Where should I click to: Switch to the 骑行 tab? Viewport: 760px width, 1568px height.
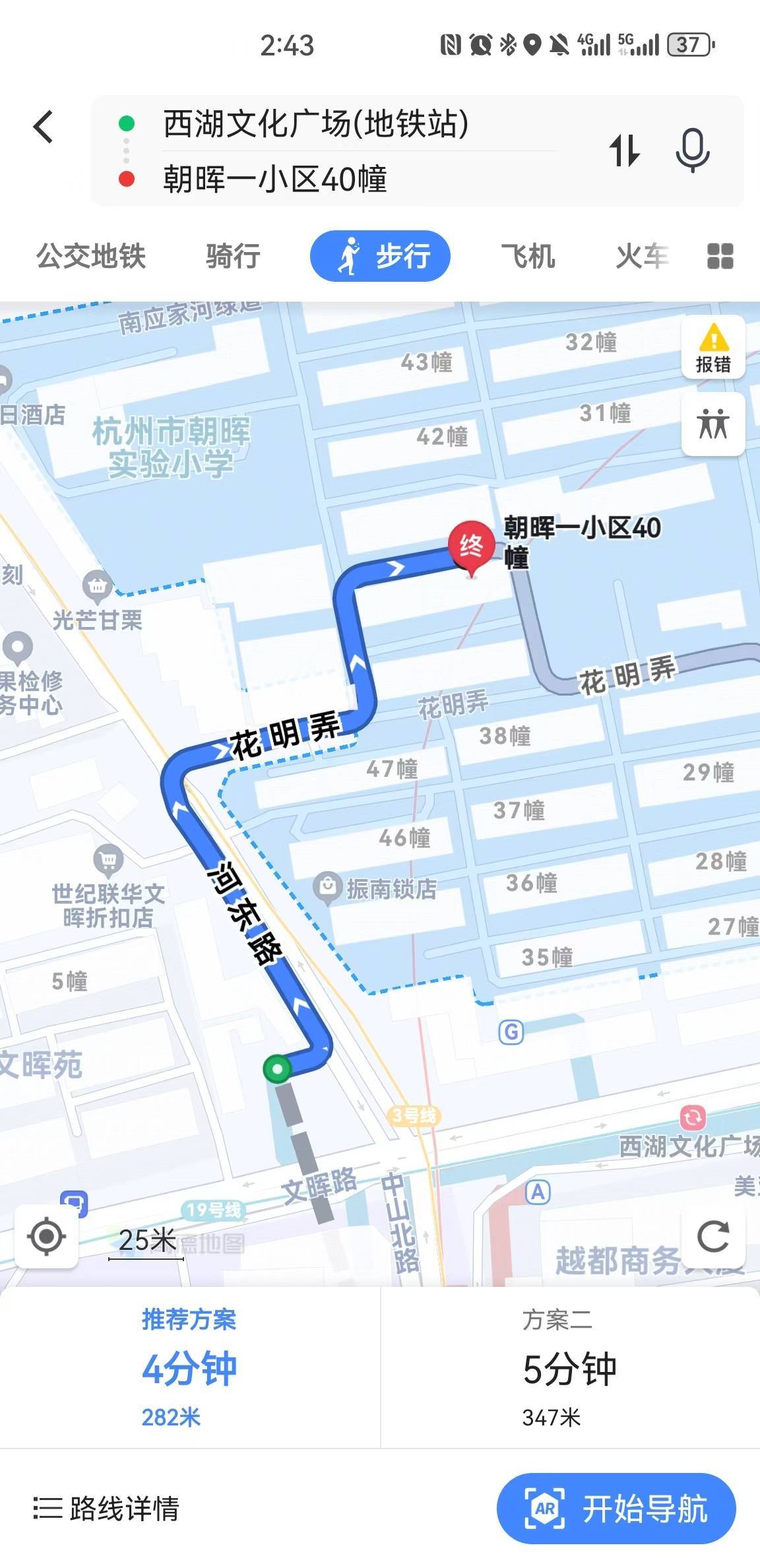point(233,256)
